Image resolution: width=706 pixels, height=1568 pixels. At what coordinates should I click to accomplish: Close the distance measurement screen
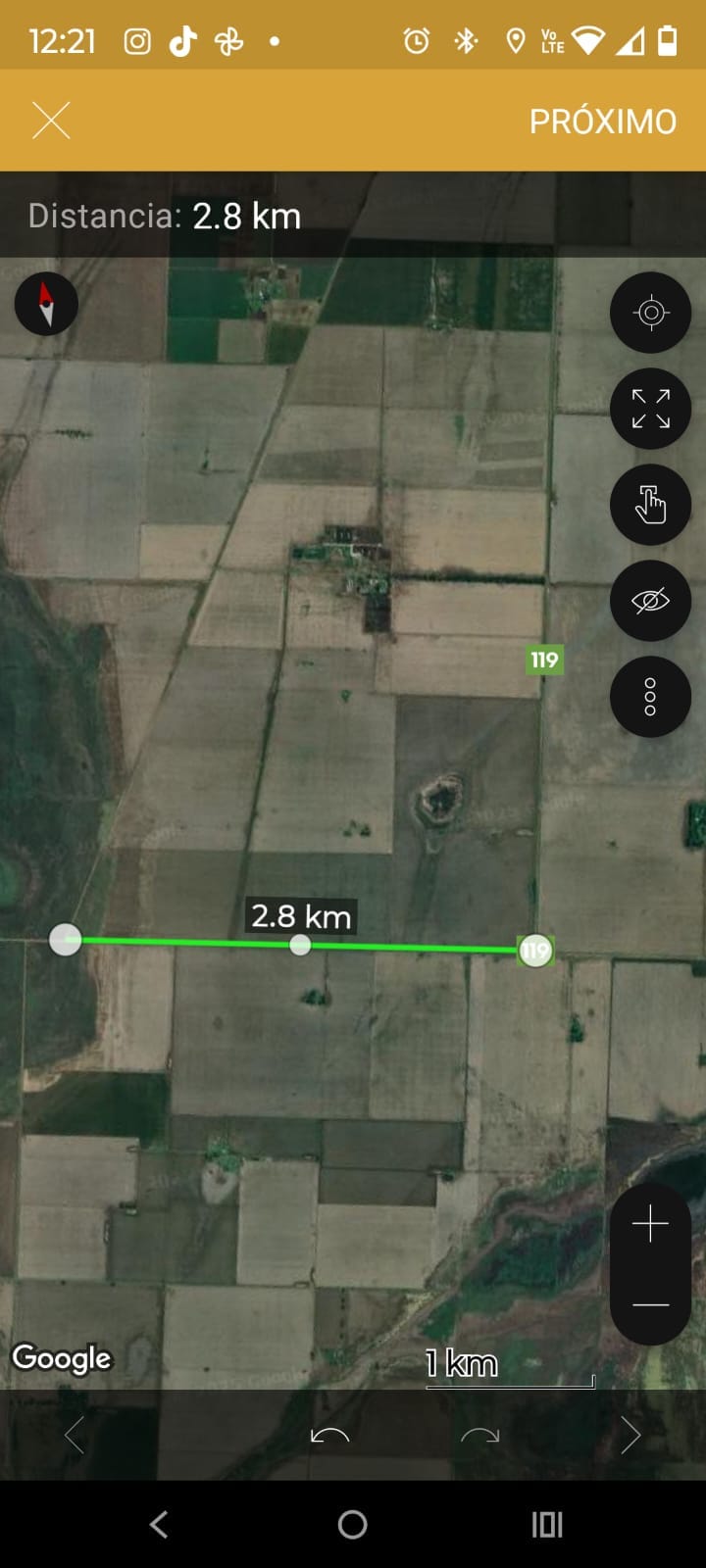click(x=51, y=122)
